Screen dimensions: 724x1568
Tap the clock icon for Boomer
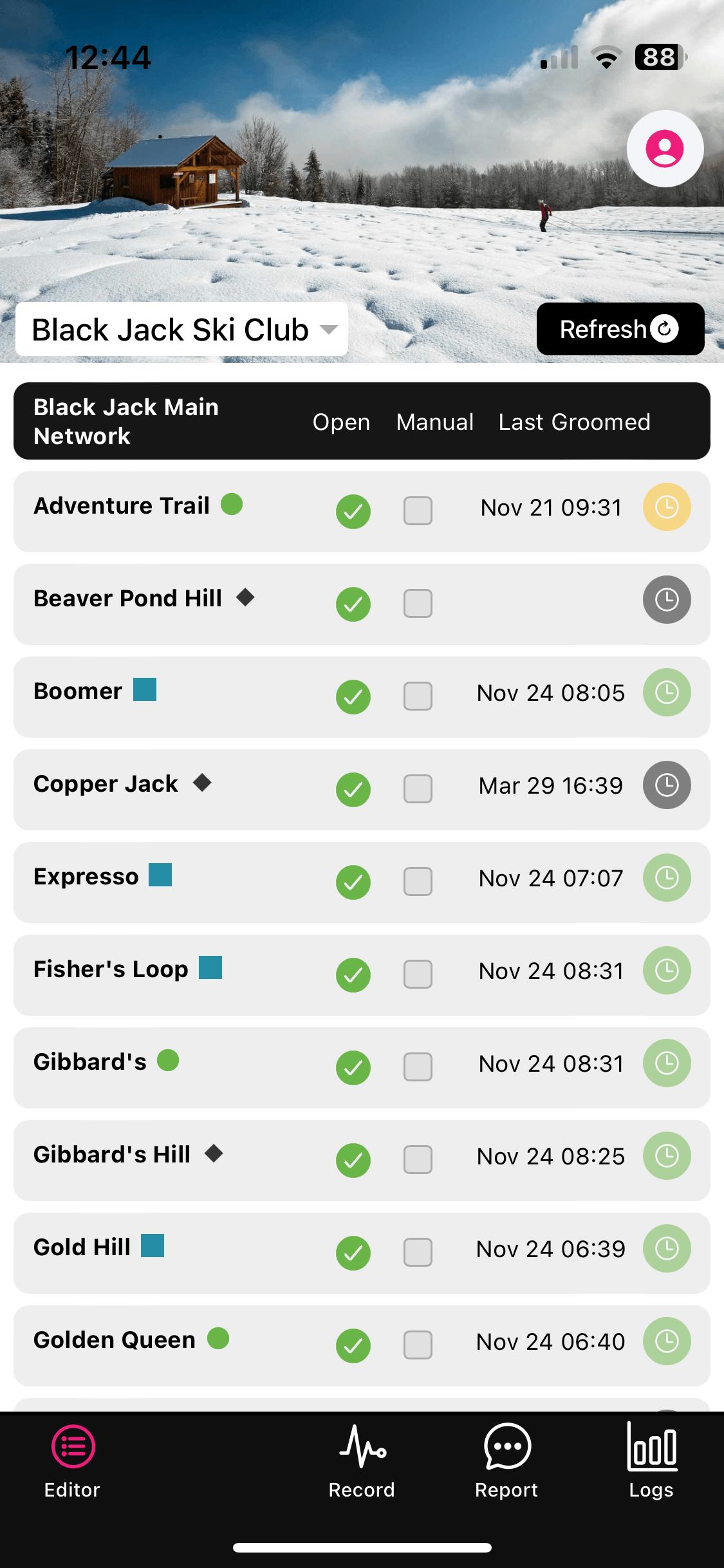pyautogui.click(x=667, y=693)
